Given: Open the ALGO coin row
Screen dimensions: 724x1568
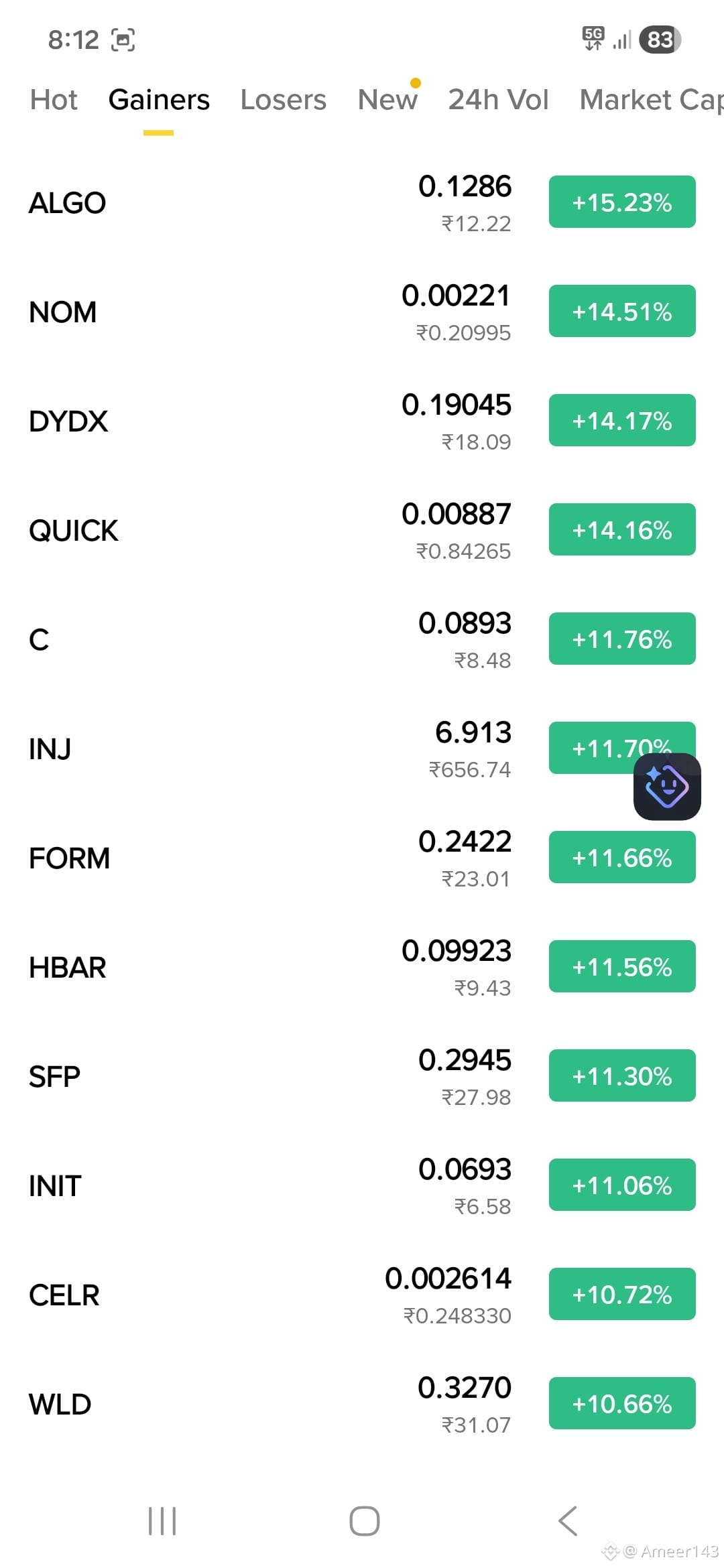Looking at the screenshot, I should click(x=362, y=202).
